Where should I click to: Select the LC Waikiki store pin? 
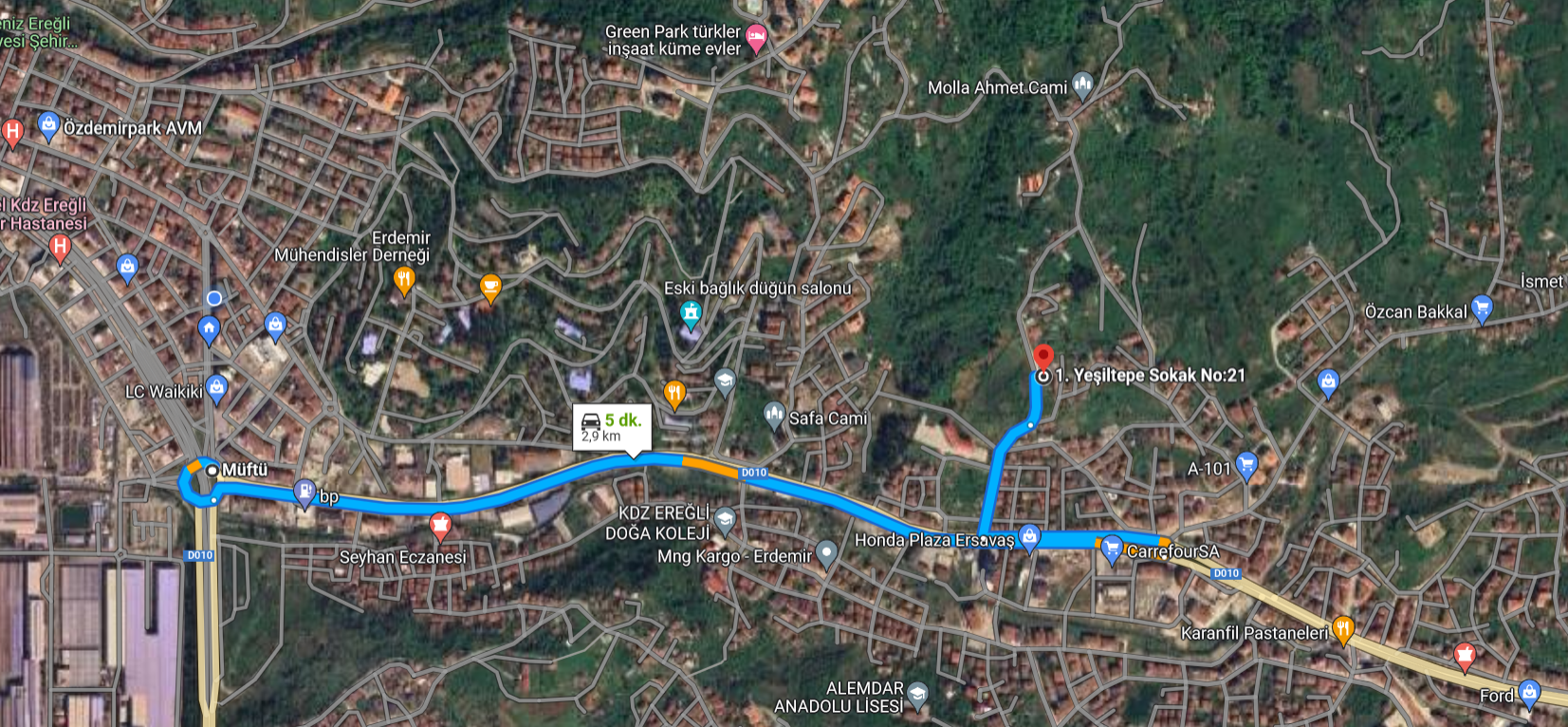click(x=217, y=388)
